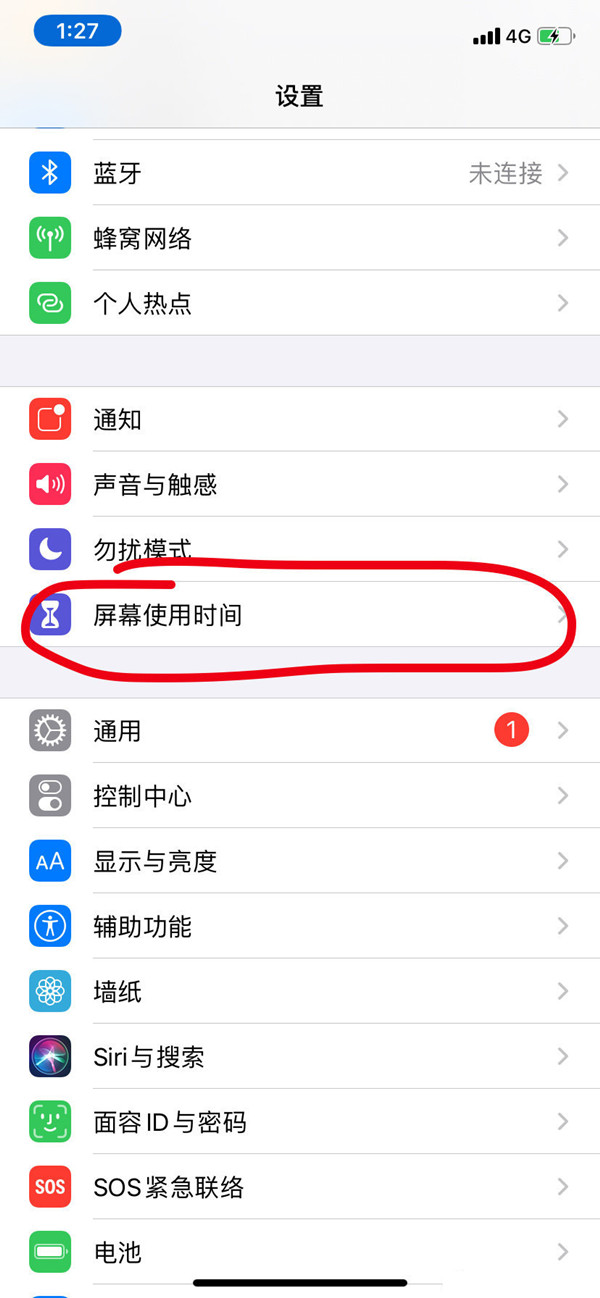Open 勿扰模式 Do Not Disturb
The width and height of the screenshot is (600, 1298).
pyautogui.click(x=300, y=549)
